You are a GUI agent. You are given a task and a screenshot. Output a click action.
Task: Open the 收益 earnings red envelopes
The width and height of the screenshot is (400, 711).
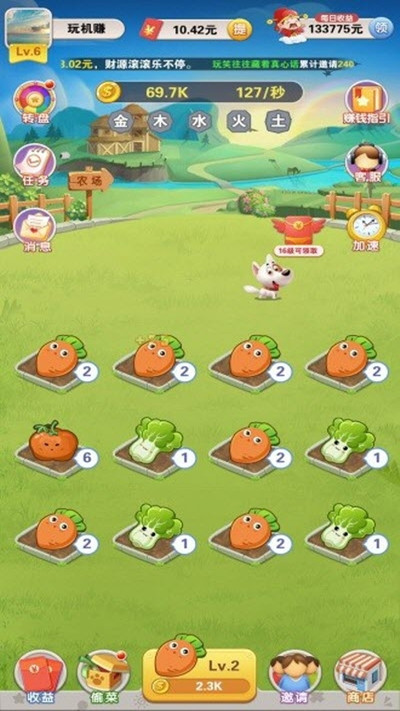pyautogui.click(x=40, y=676)
